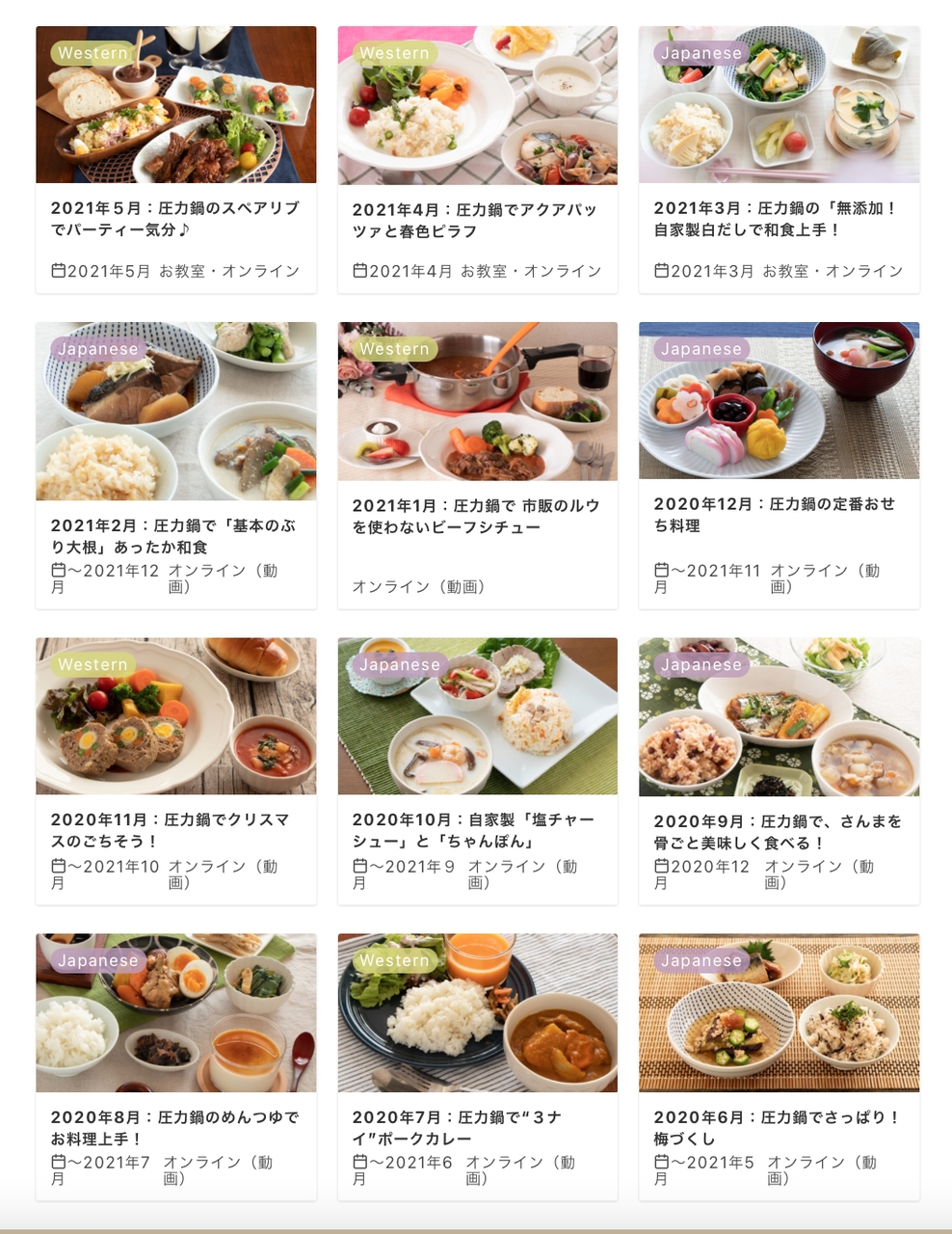Toggle the Japanese badge on the 2021年3月 shirodashi card
The height and width of the screenshot is (1234, 952).
pos(701,53)
